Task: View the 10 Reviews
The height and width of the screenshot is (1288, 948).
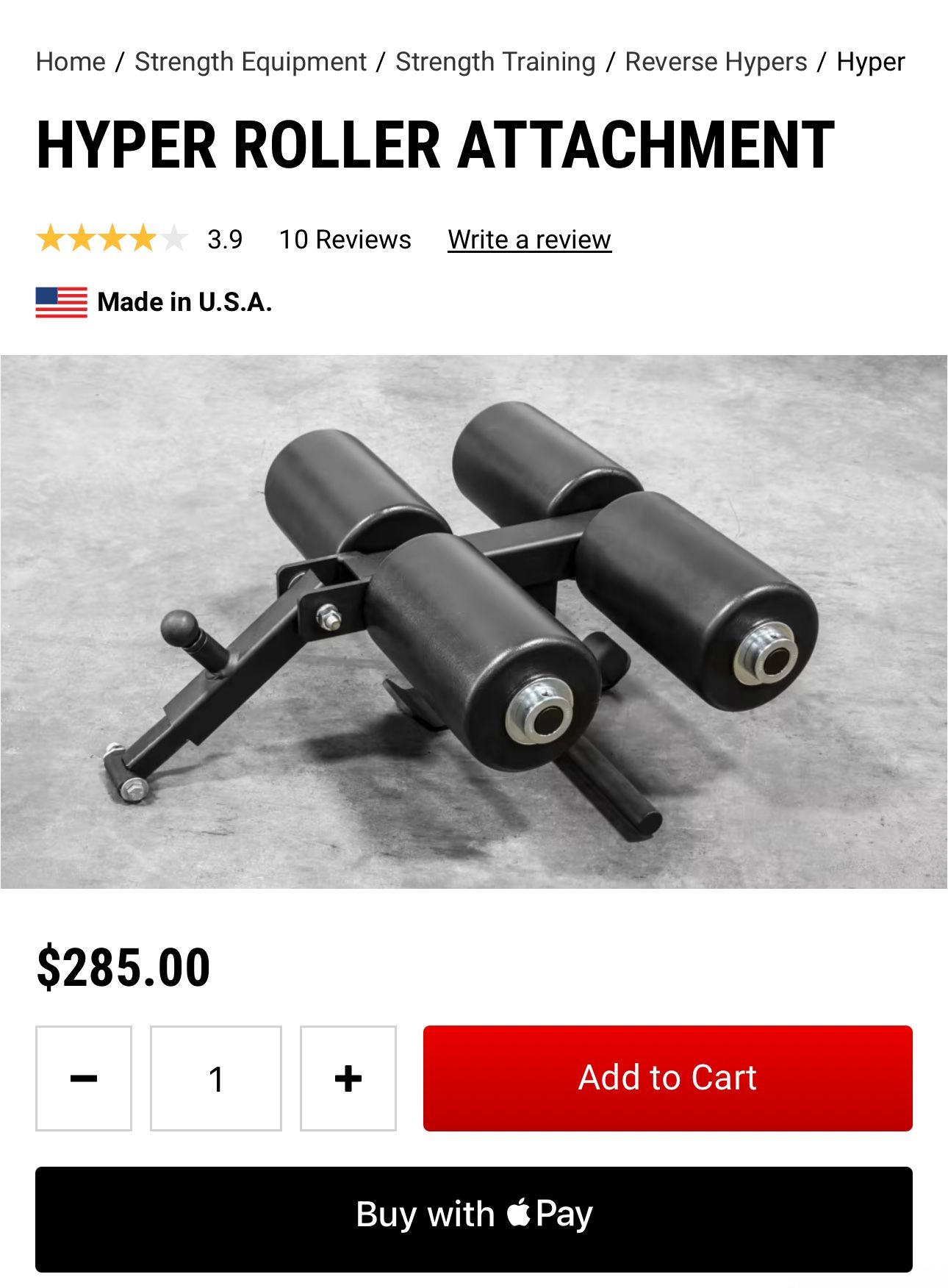Action: (x=345, y=240)
